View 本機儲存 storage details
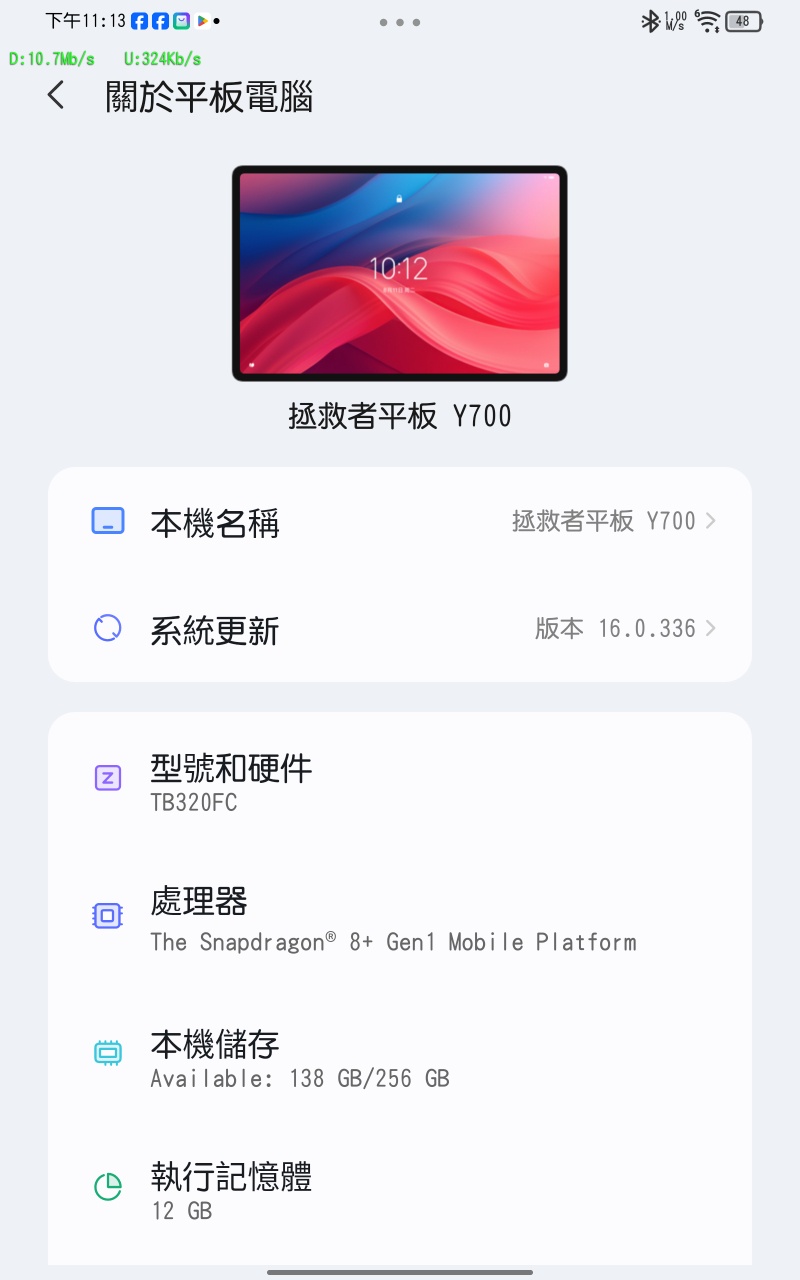The height and width of the screenshot is (1280, 800). coord(400,1058)
